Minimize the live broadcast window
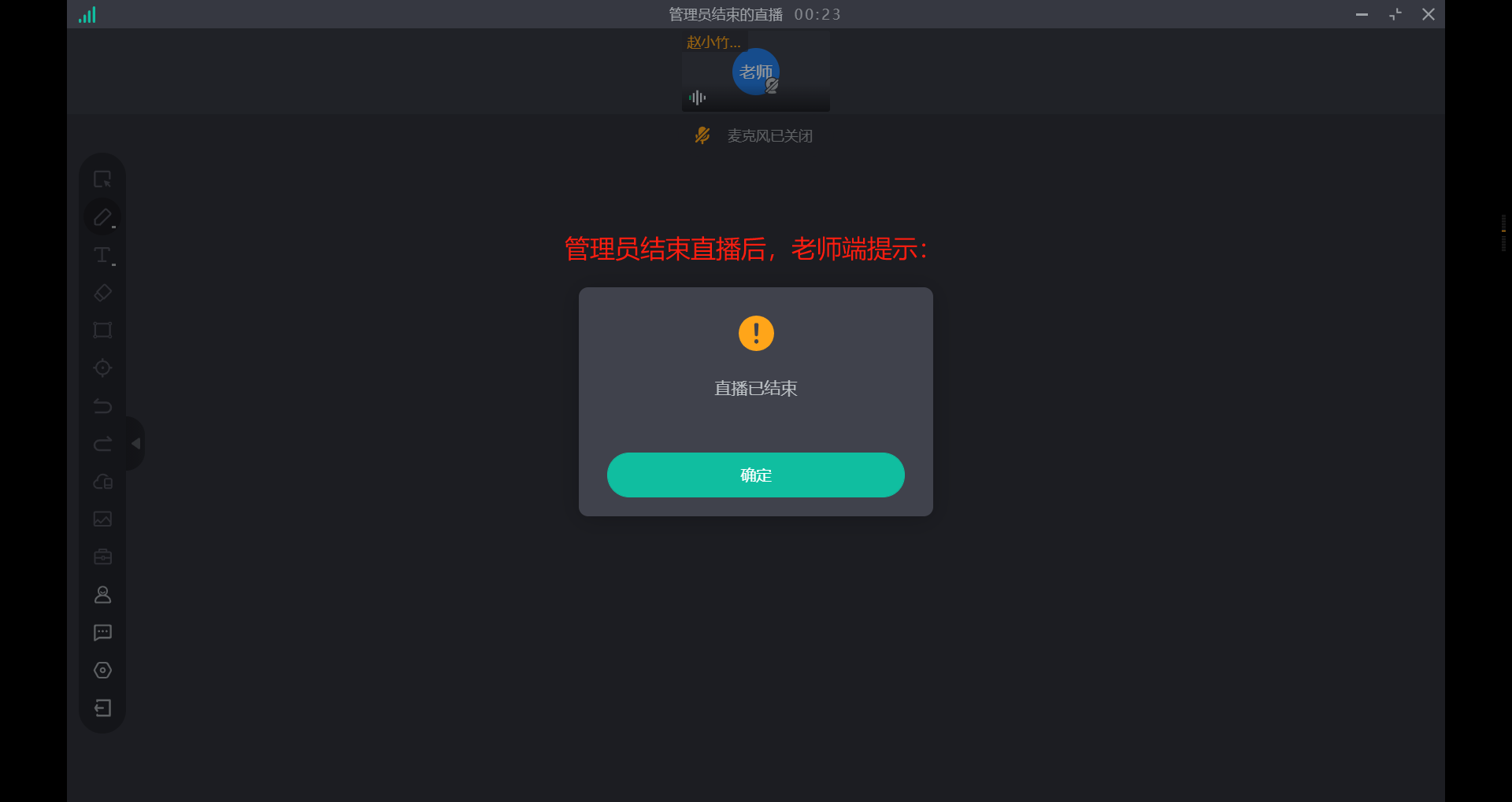Screen dimensions: 1512x802 (x=1361, y=14)
